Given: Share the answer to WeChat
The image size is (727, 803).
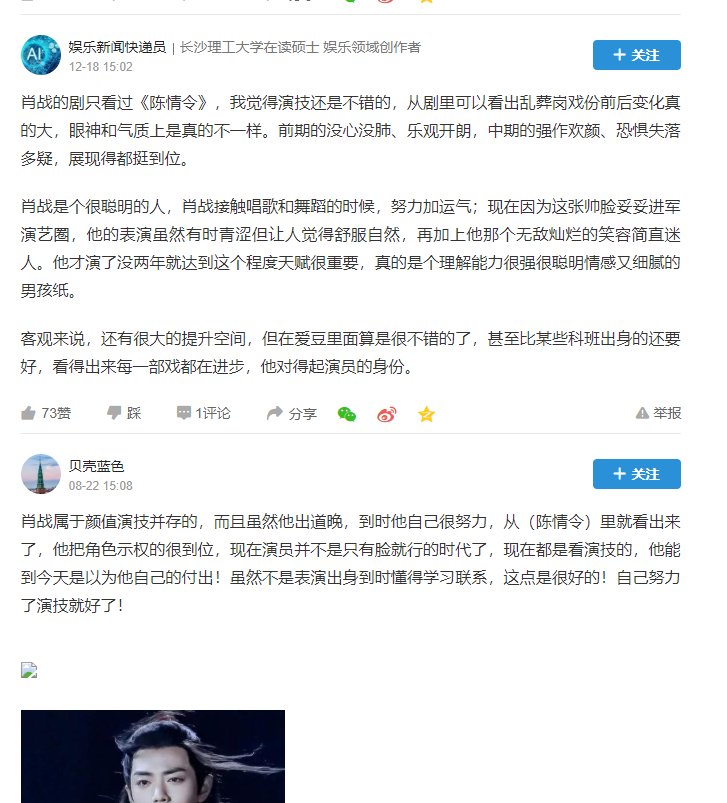Looking at the screenshot, I should pos(347,414).
